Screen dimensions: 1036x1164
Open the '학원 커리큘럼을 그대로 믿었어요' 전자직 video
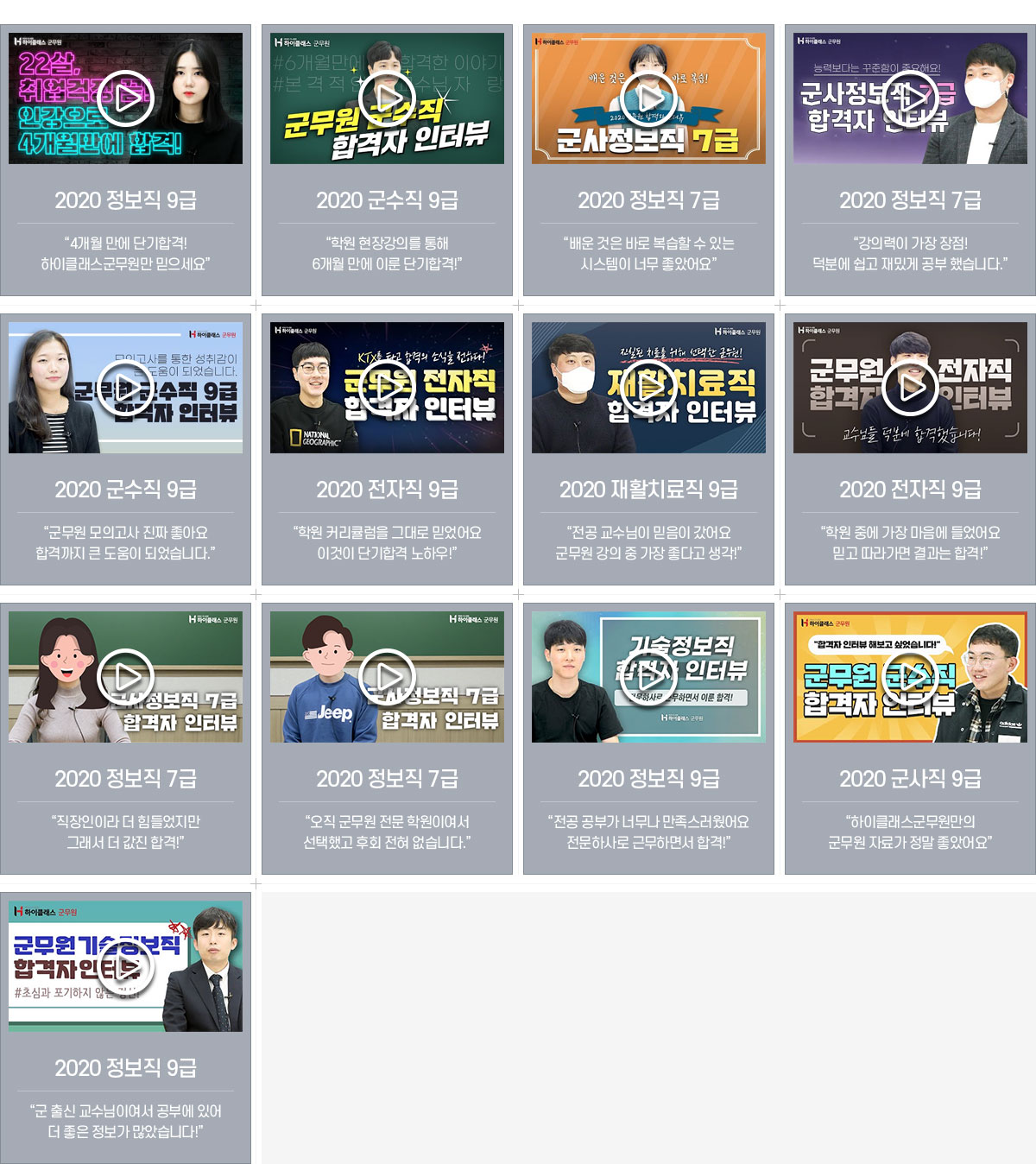coord(387,388)
